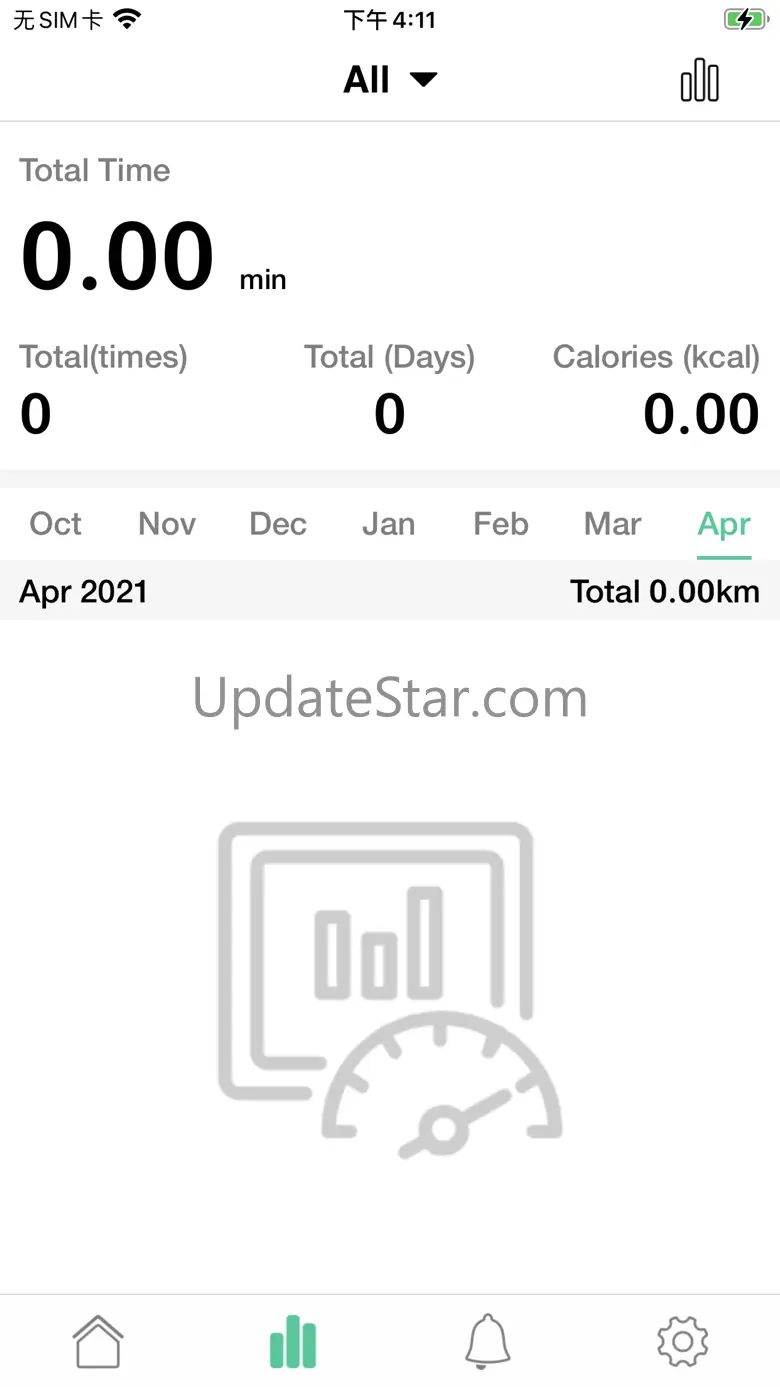The width and height of the screenshot is (780, 1387).
Task: Show the Jan month tab
Action: [x=389, y=524]
